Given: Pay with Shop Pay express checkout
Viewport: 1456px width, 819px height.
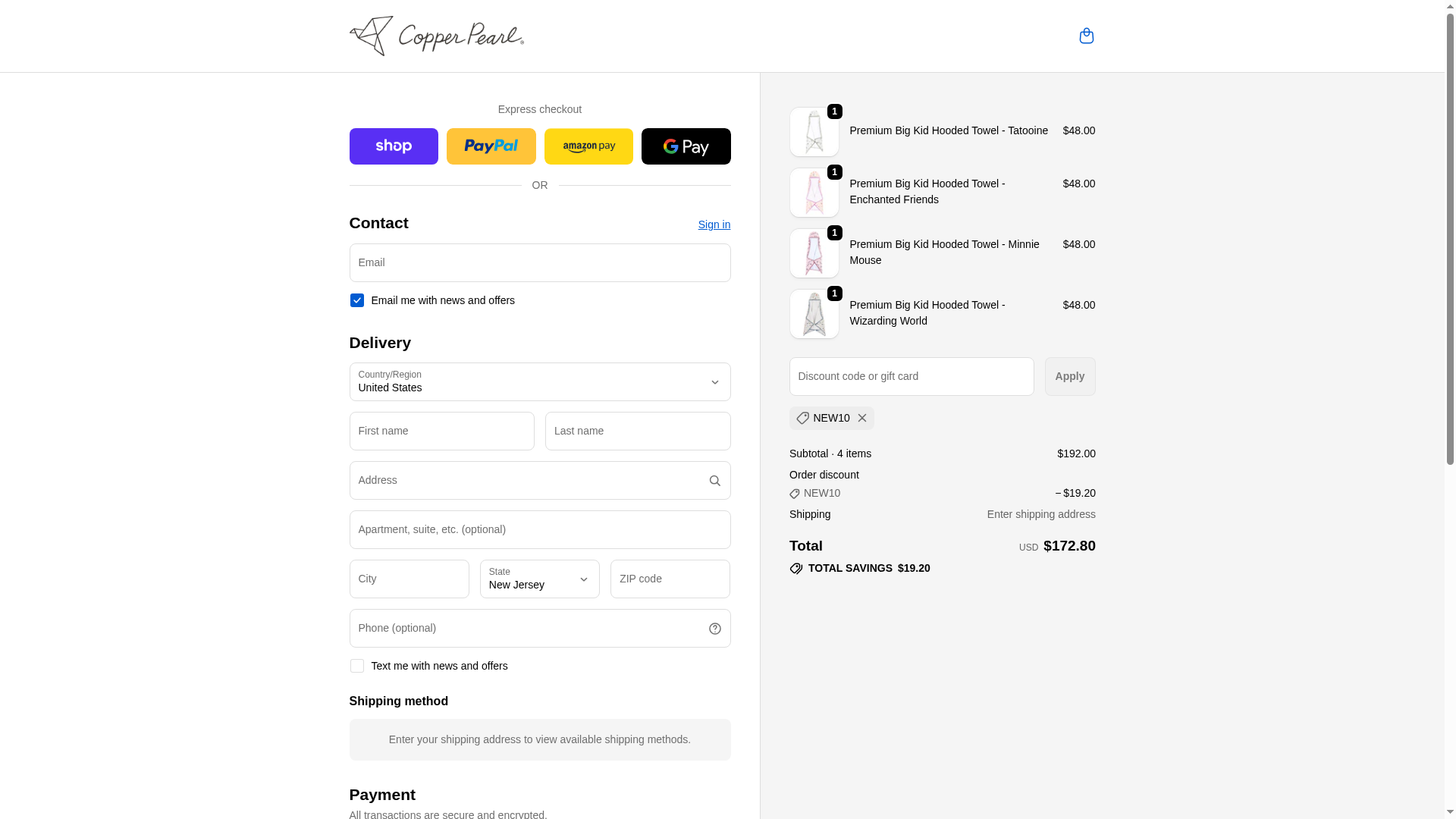Looking at the screenshot, I should (x=394, y=146).
